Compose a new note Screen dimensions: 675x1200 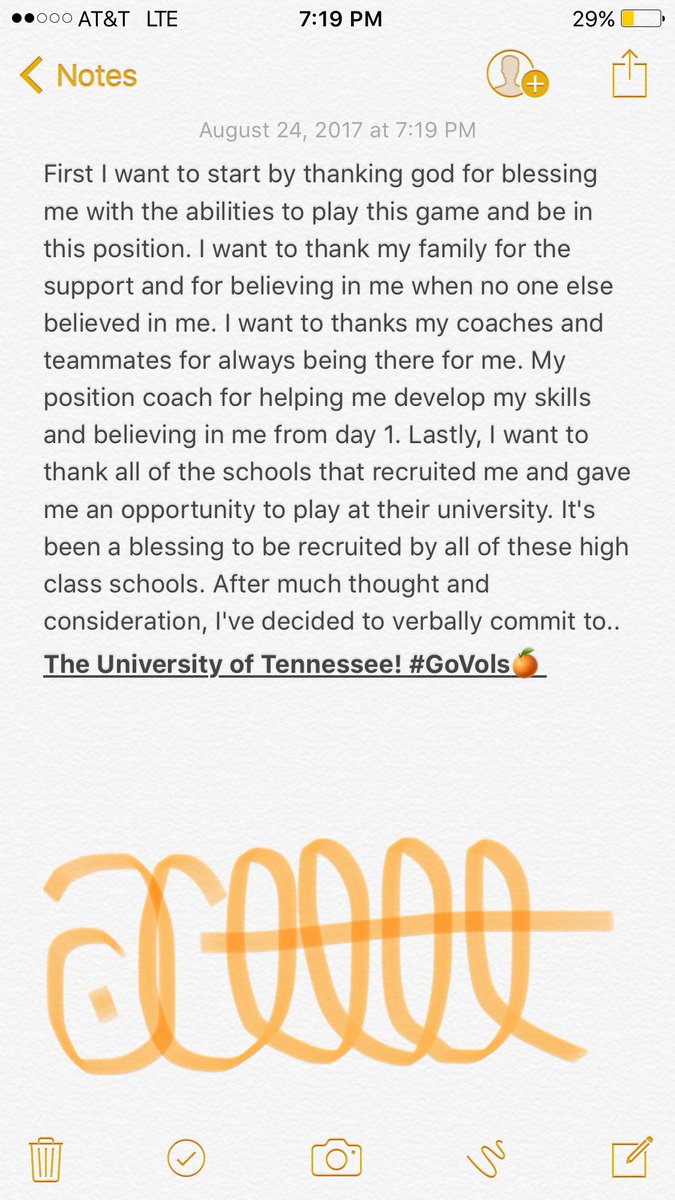click(x=631, y=1157)
